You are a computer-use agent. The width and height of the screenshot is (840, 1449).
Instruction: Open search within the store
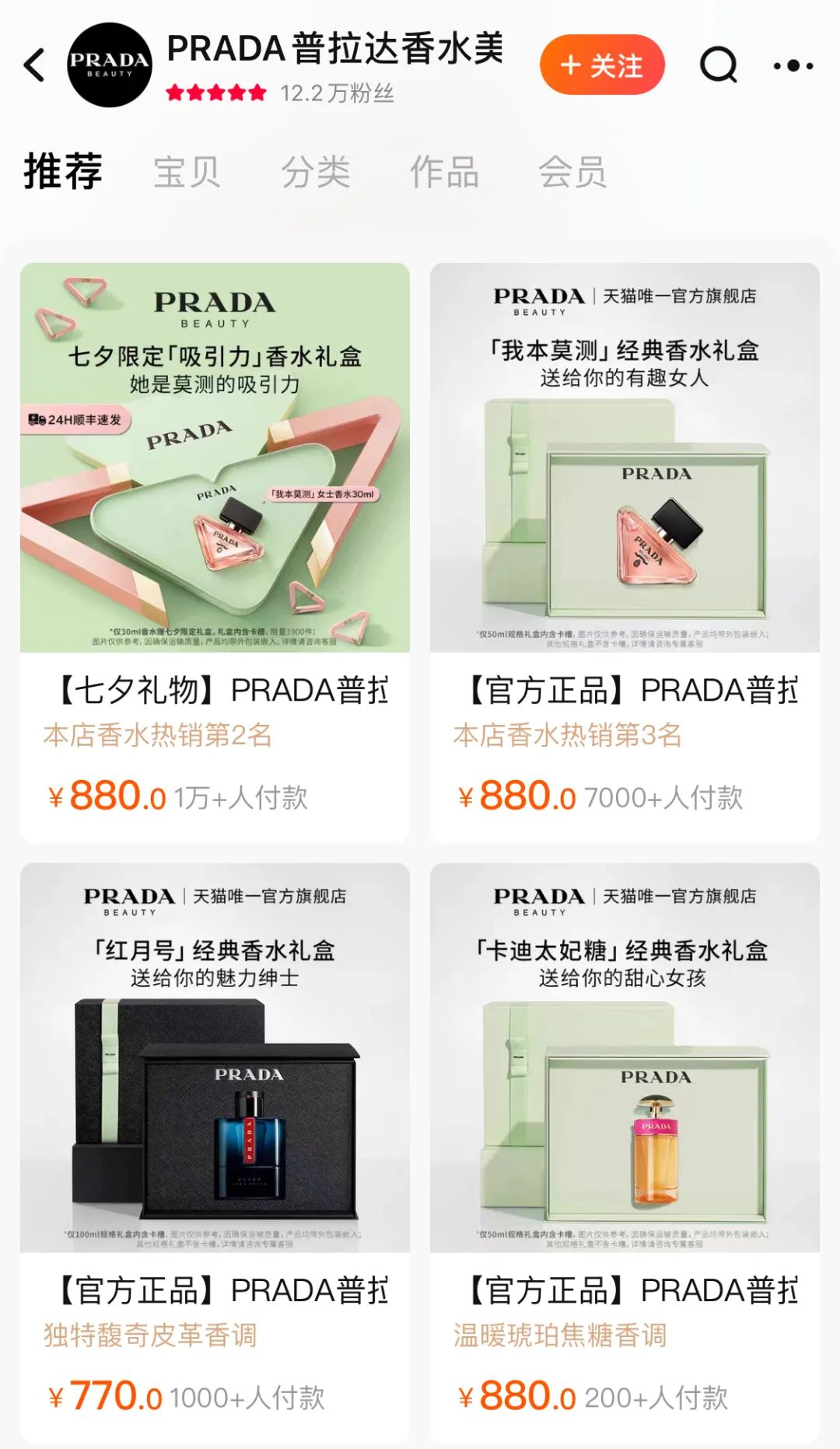[x=719, y=65]
